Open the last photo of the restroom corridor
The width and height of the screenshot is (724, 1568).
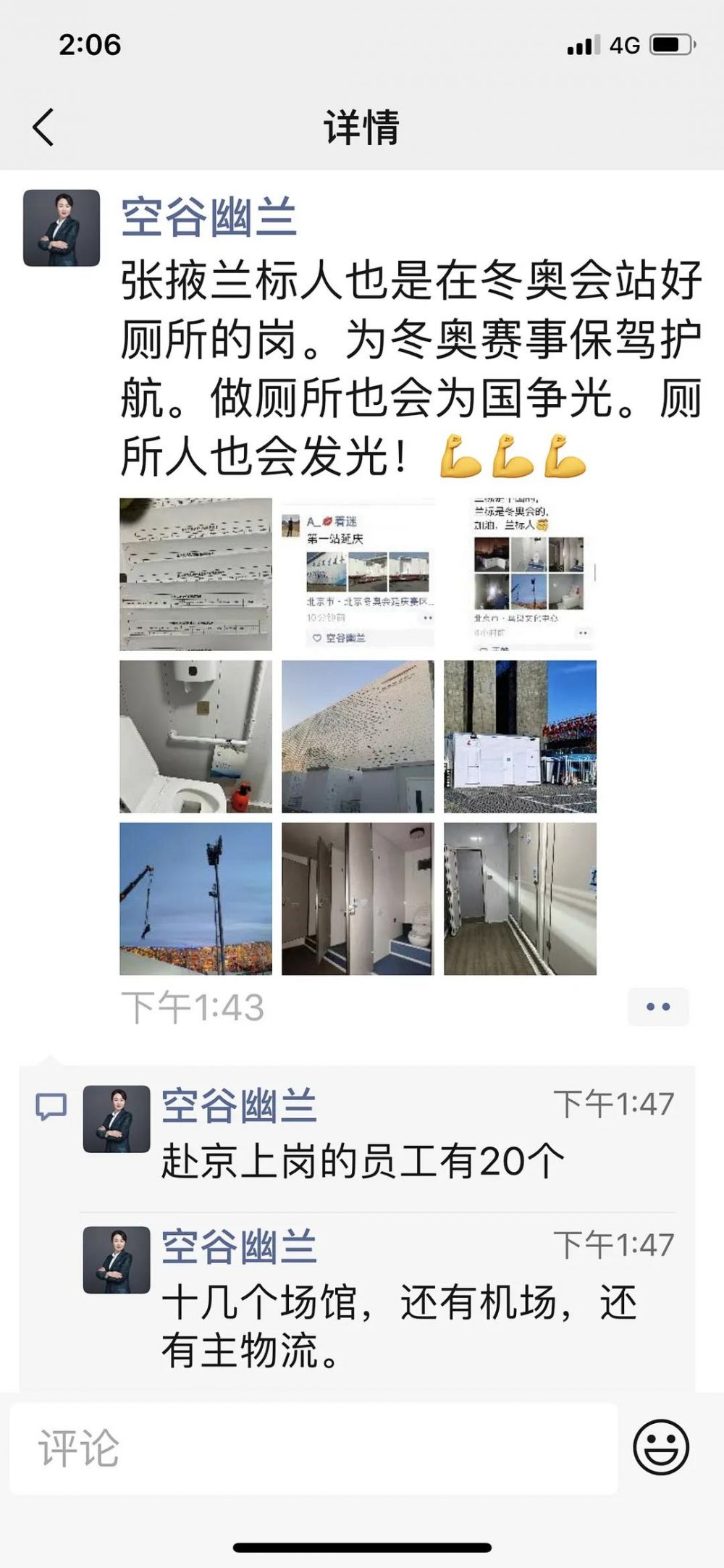[x=520, y=898]
